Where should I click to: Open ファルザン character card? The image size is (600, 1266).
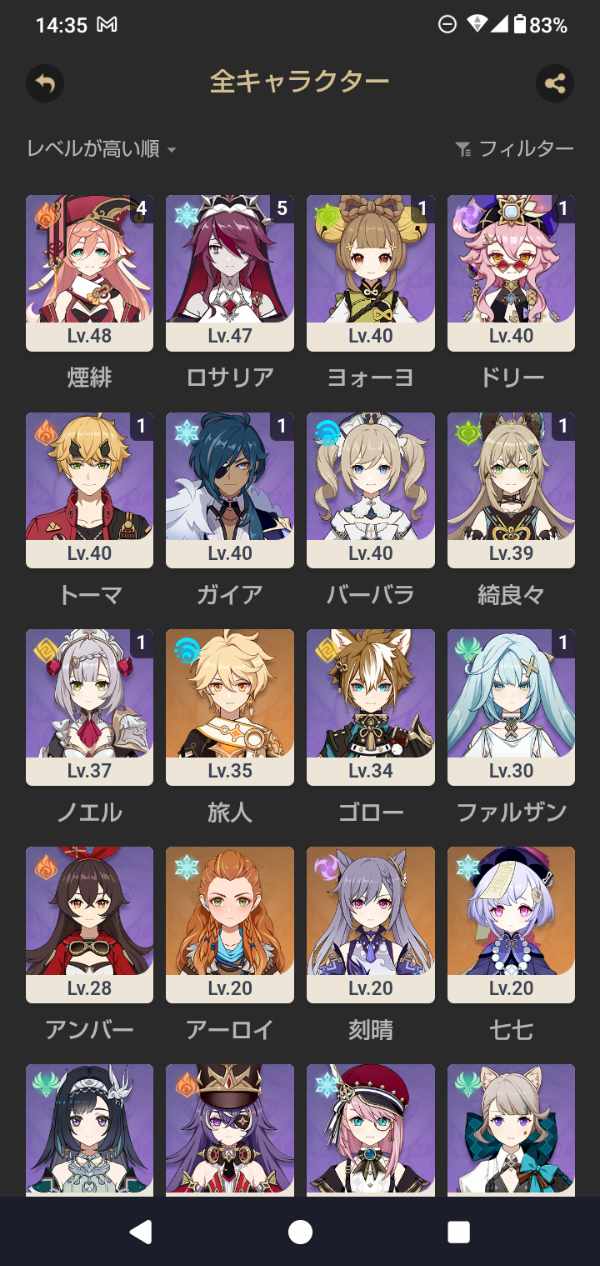click(511, 707)
